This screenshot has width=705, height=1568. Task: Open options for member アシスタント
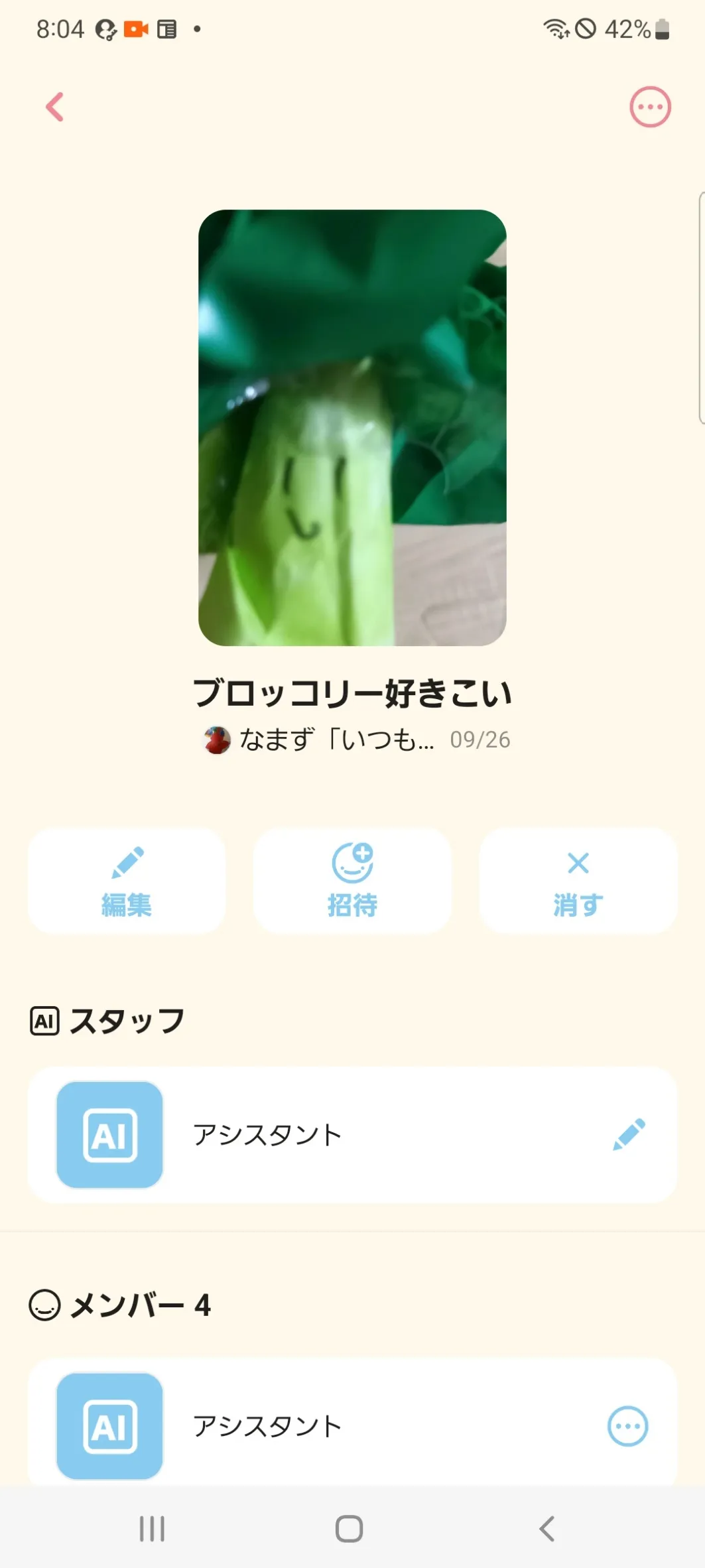pos(627,1425)
